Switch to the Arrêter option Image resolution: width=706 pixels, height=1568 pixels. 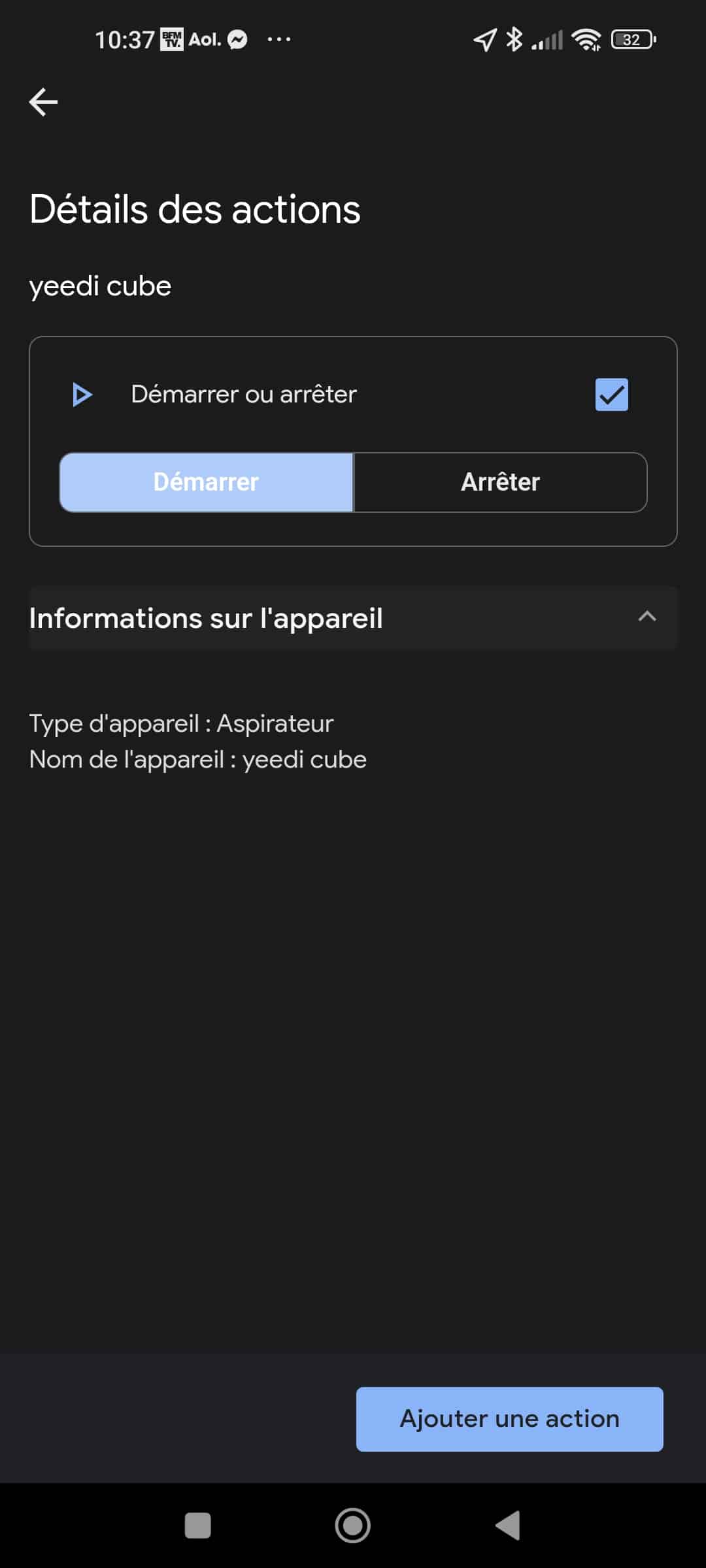coord(500,482)
